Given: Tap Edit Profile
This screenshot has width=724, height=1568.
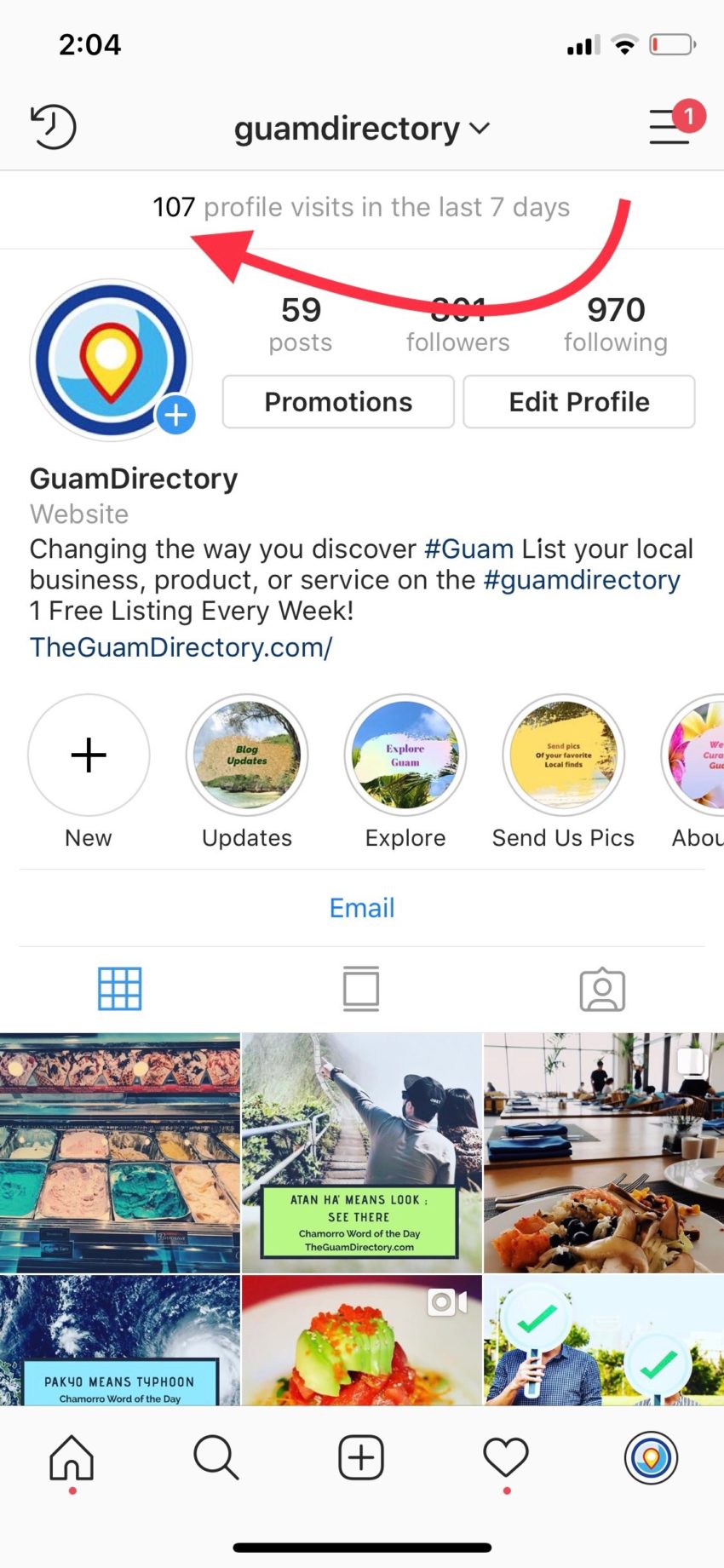Looking at the screenshot, I should click(579, 402).
